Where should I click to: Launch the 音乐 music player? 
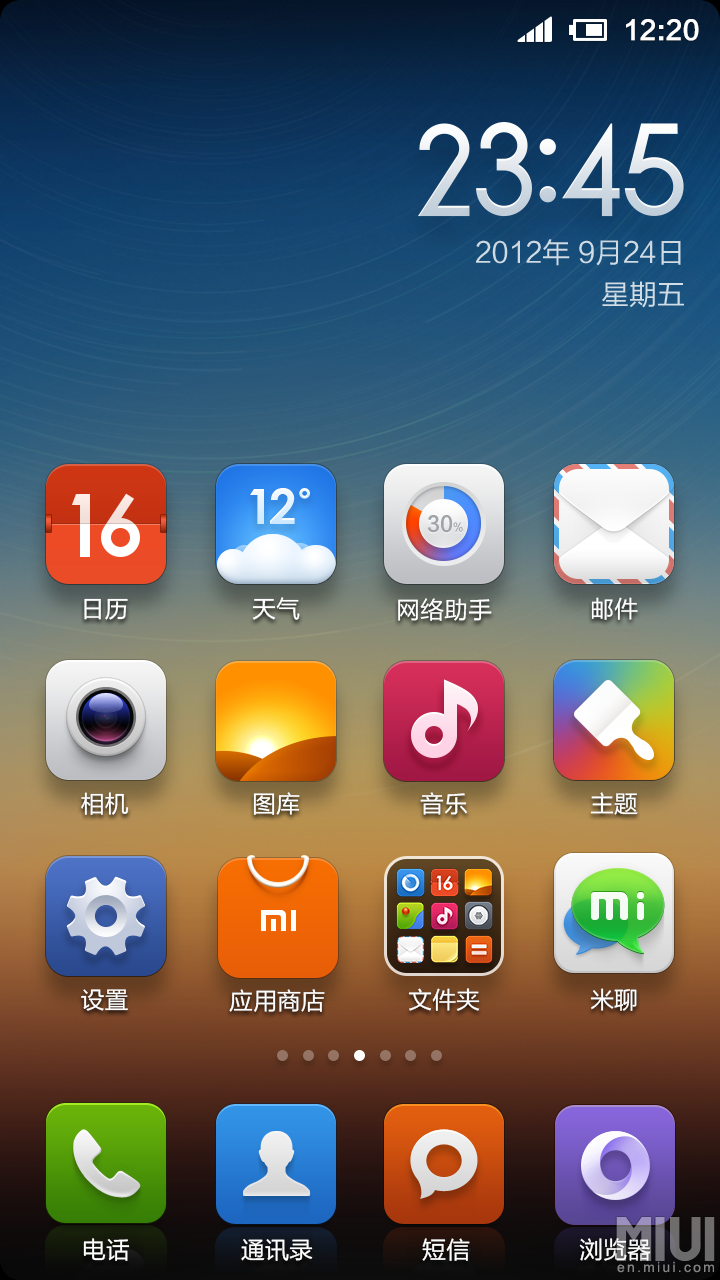coord(444,720)
